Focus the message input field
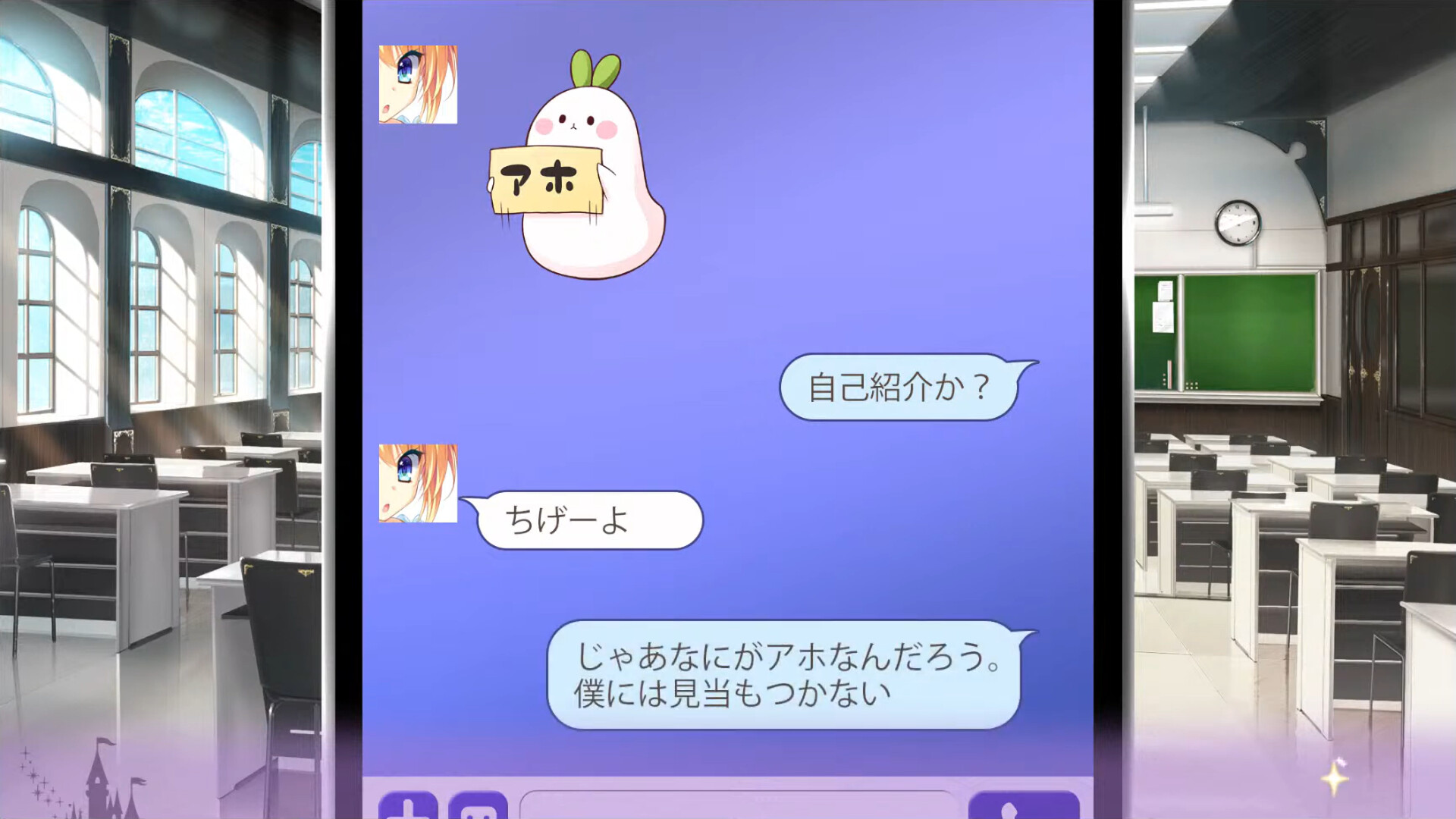 tap(737, 806)
